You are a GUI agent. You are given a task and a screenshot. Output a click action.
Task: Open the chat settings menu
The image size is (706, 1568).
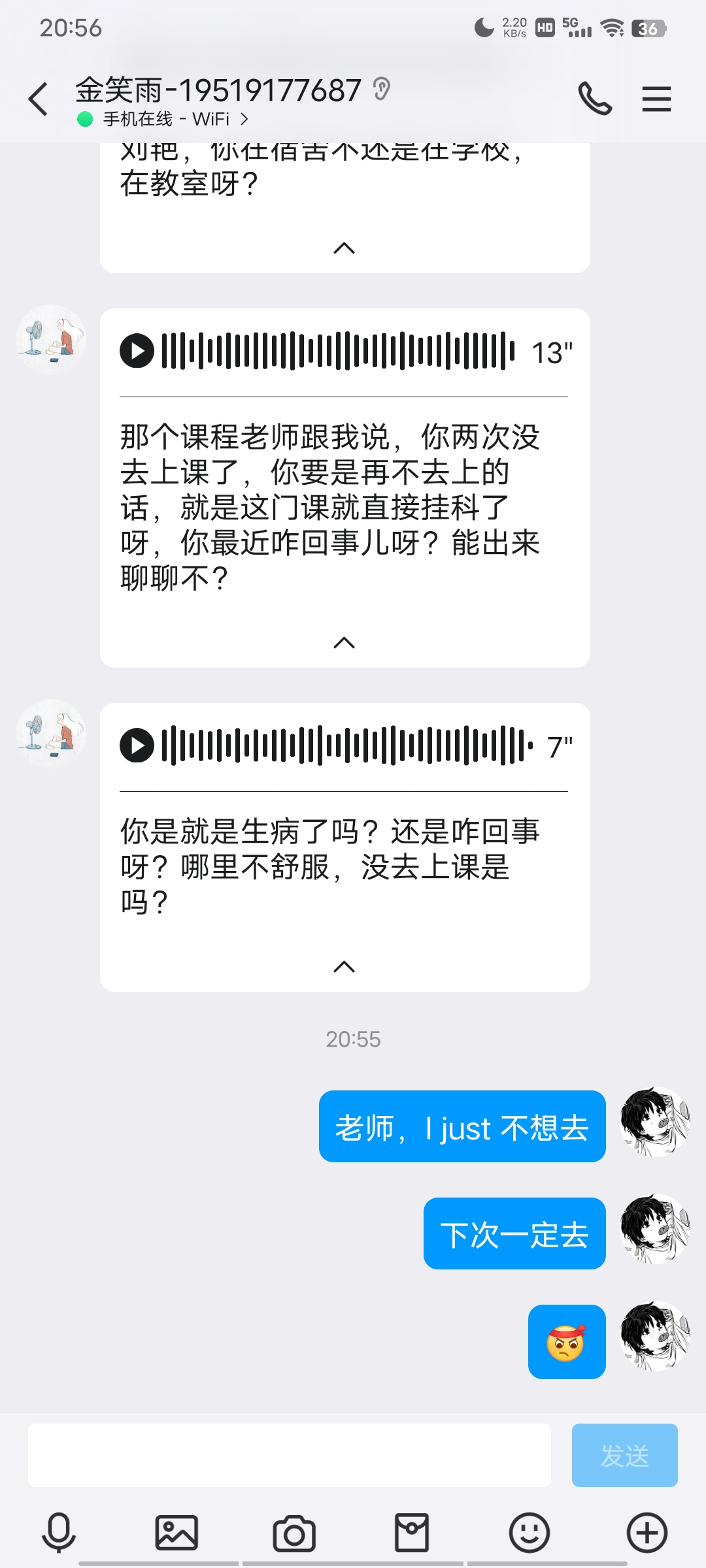pos(656,99)
